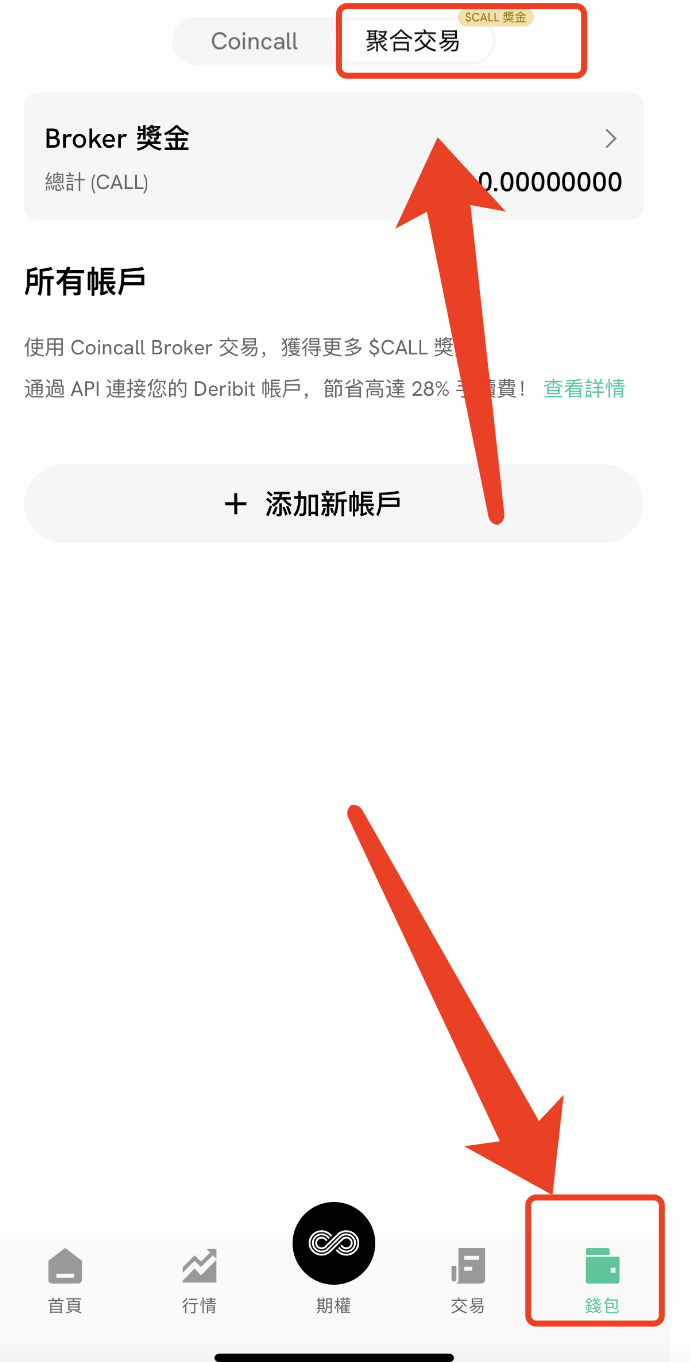Open the 錢包 tab
690x1362 pixels.
[x=602, y=1280]
